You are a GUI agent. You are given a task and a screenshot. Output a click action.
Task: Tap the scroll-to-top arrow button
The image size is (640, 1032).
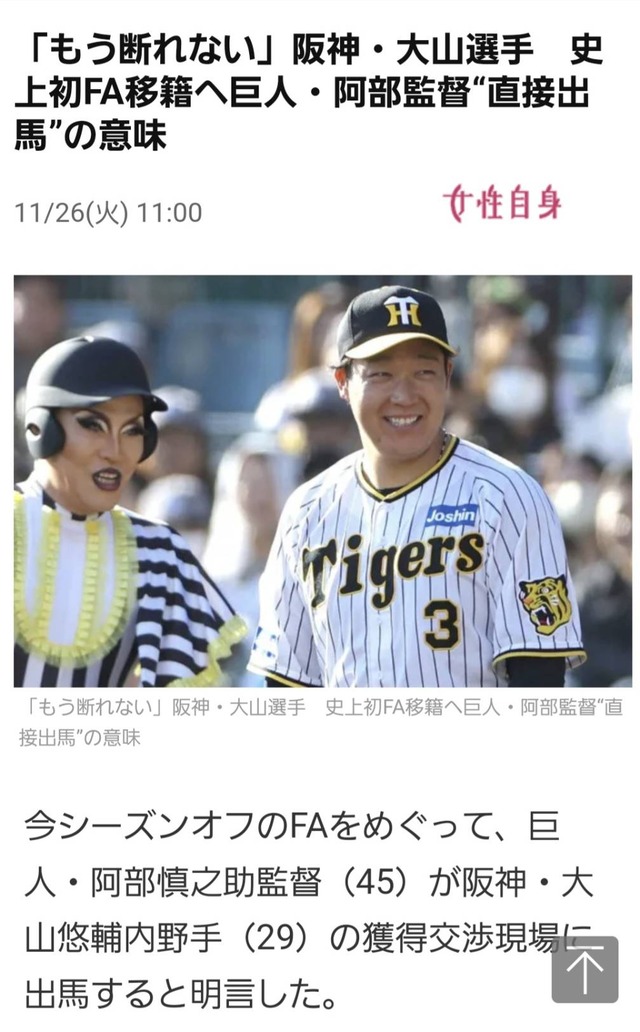point(585,969)
